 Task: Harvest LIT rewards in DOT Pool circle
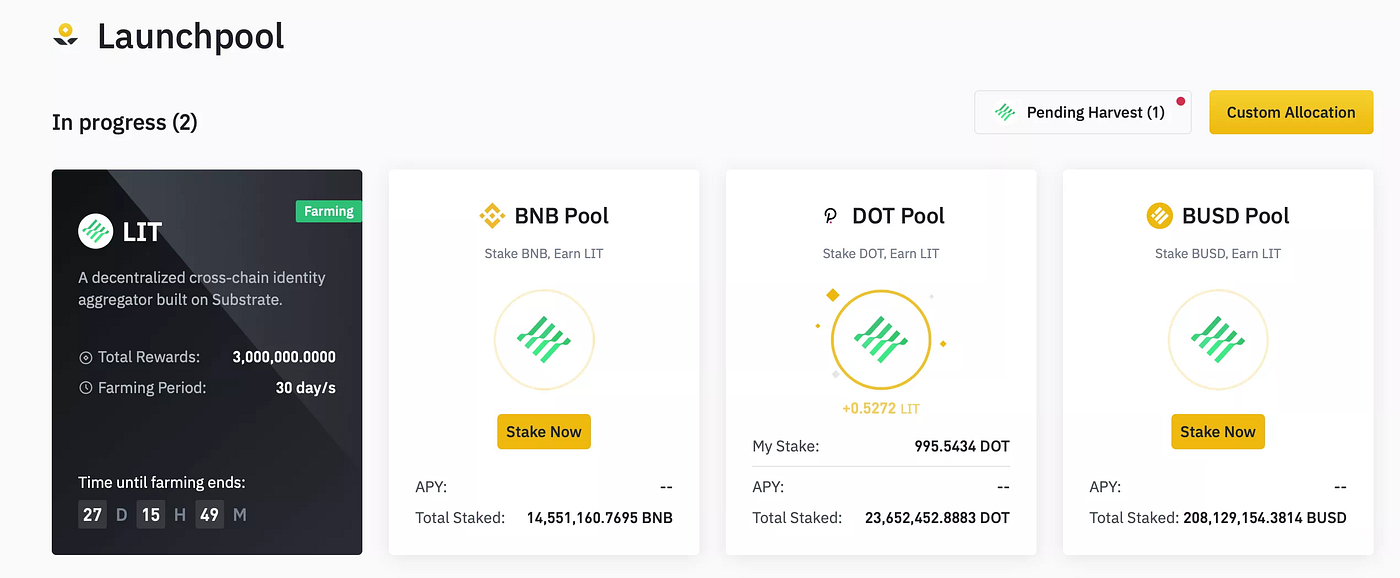[881, 340]
